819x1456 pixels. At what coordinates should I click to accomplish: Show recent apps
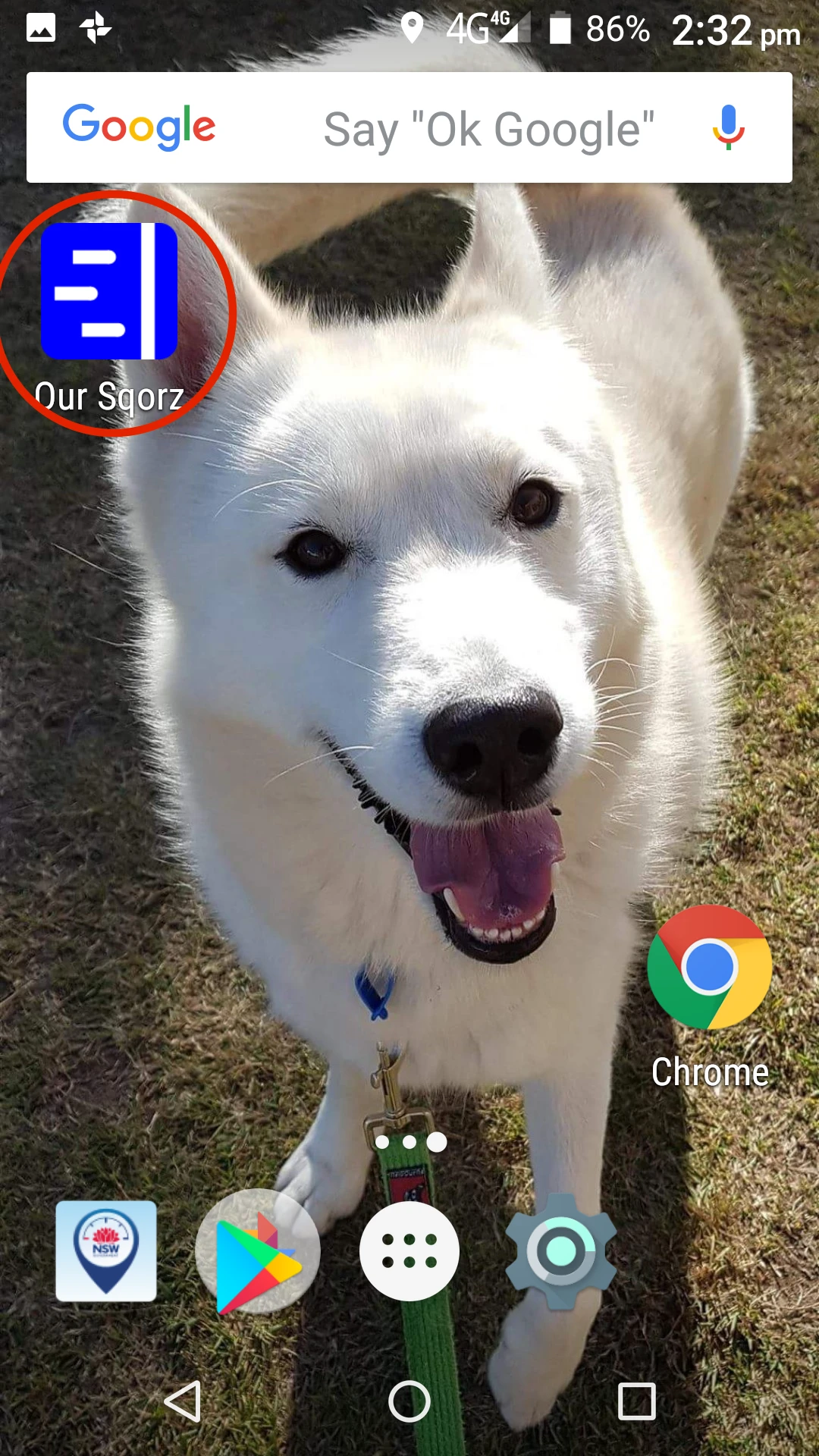[x=637, y=1401]
